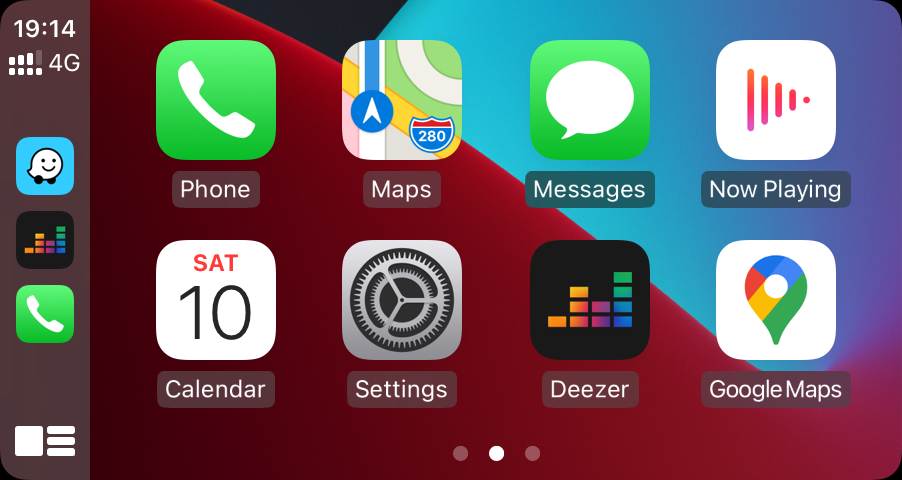Open the Messages app
Image resolution: width=902 pixels, height=480 pixels.
pyautogui.click(x=589, y=100)
